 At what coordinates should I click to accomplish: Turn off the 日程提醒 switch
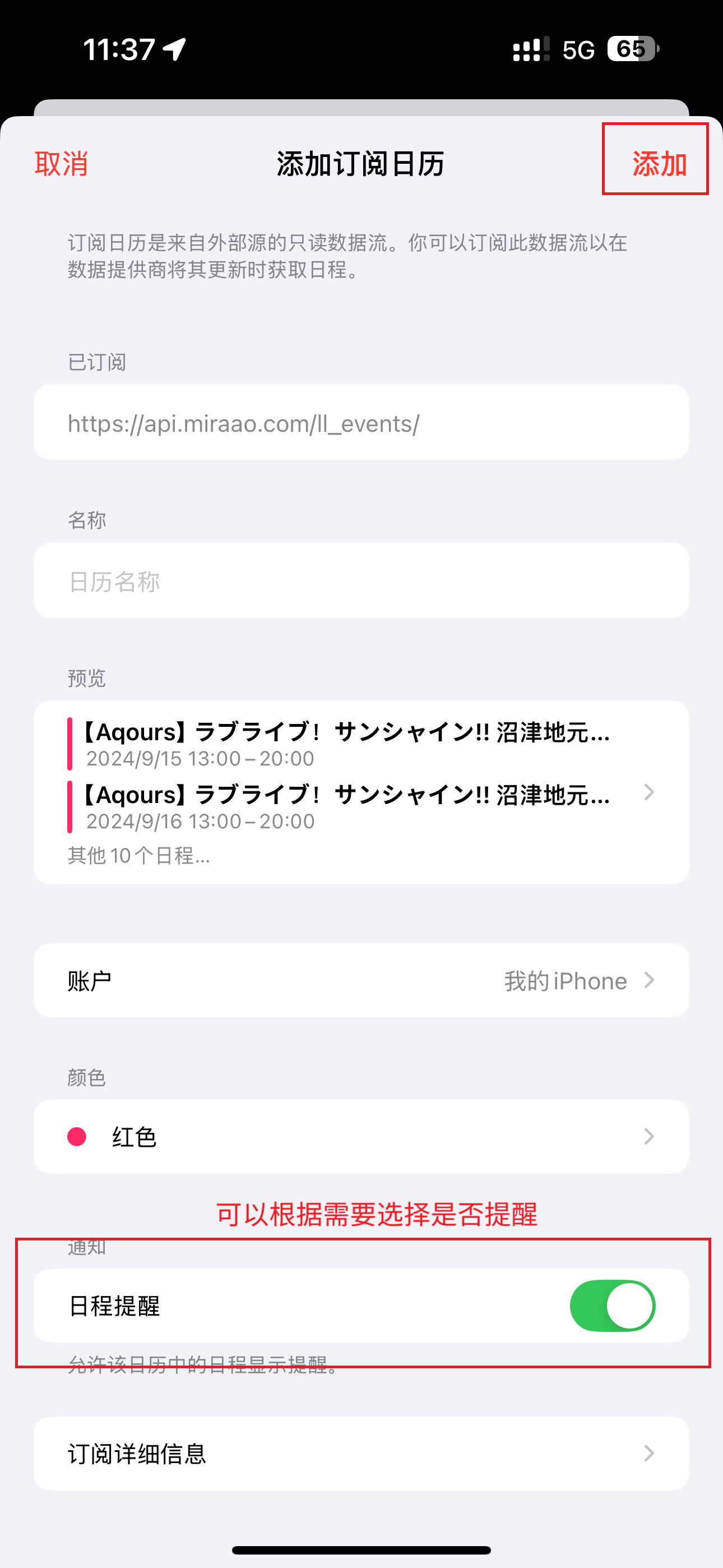(612, 1306)
